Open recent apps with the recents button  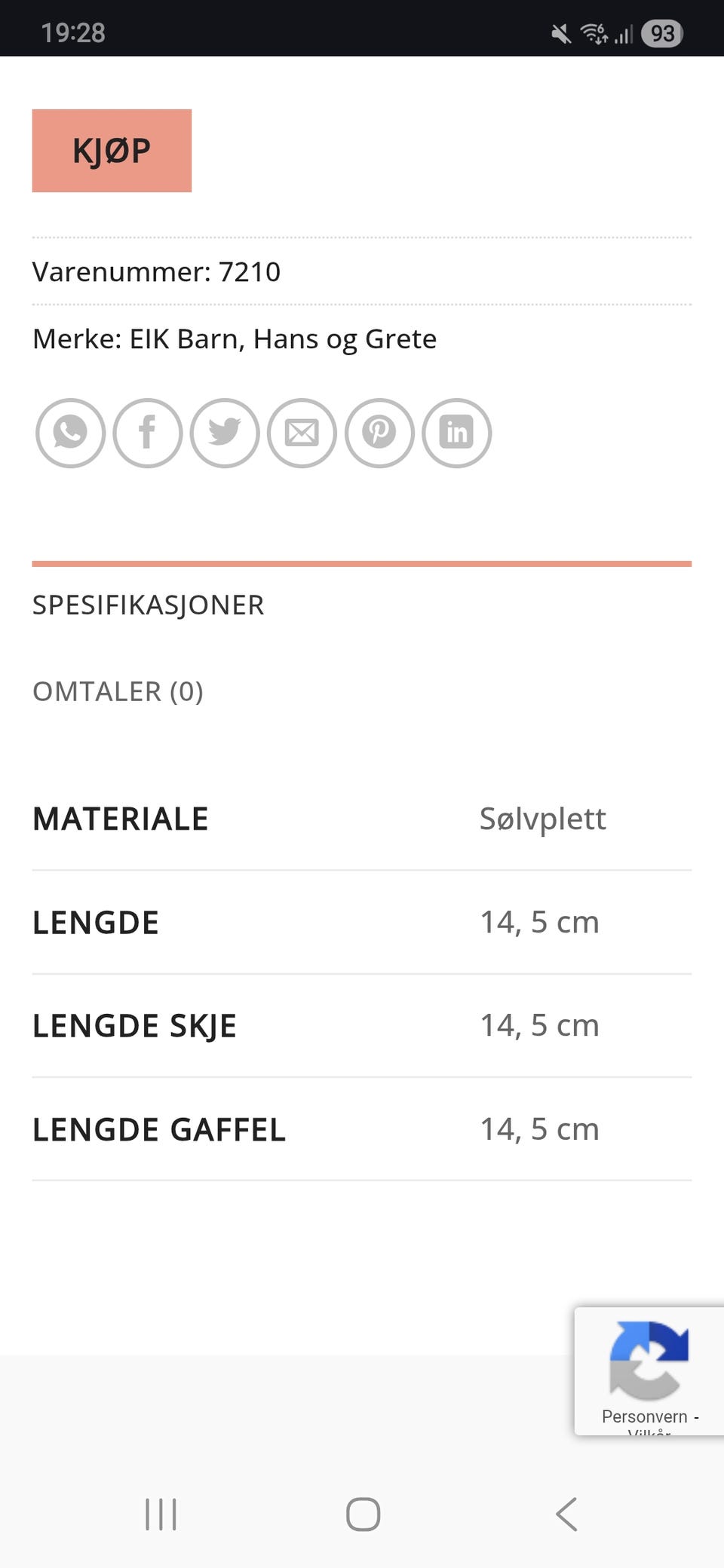pyautogui.click(x=161, y=1511)
